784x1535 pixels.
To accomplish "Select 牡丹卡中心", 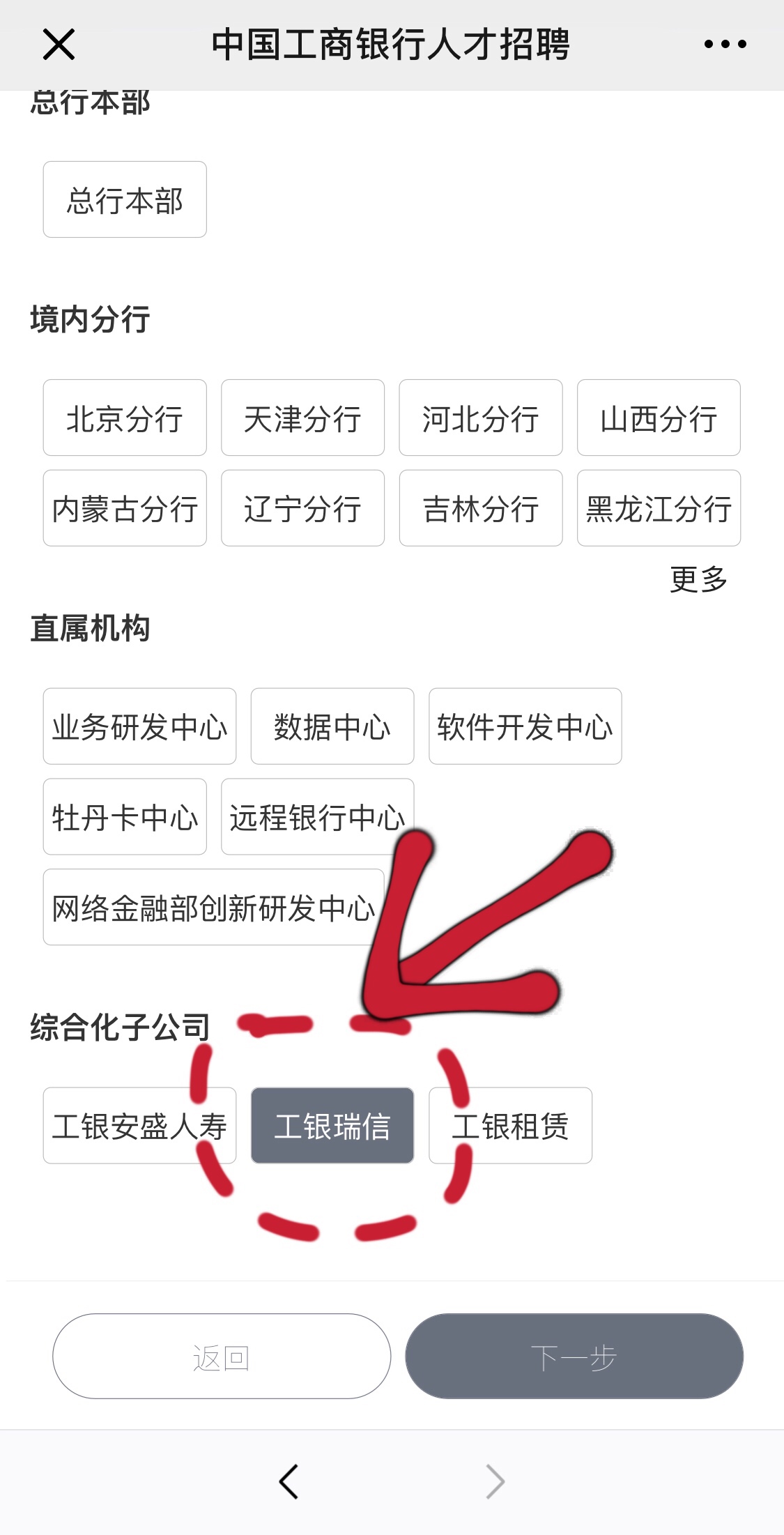I will (x=125, y=817).
